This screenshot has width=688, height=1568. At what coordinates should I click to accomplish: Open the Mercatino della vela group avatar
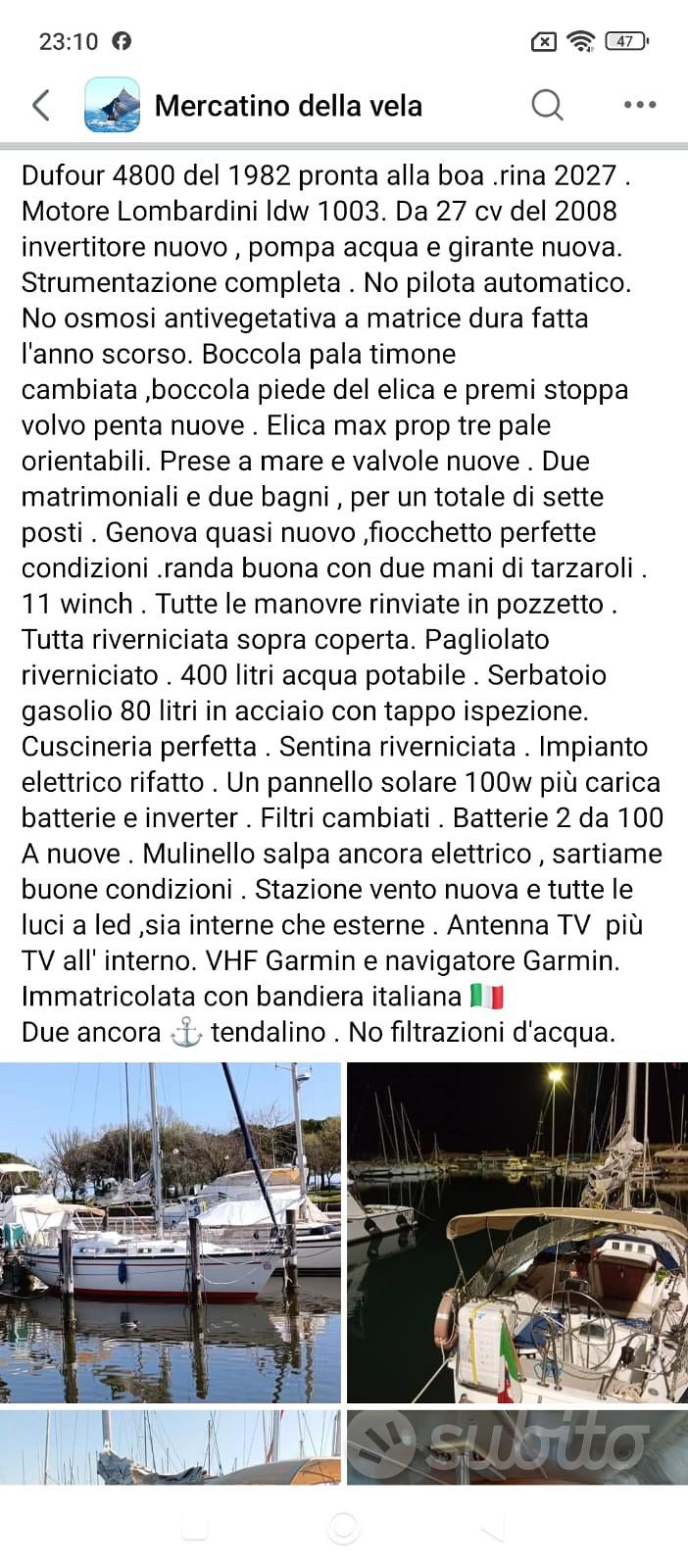coord(112,105)
